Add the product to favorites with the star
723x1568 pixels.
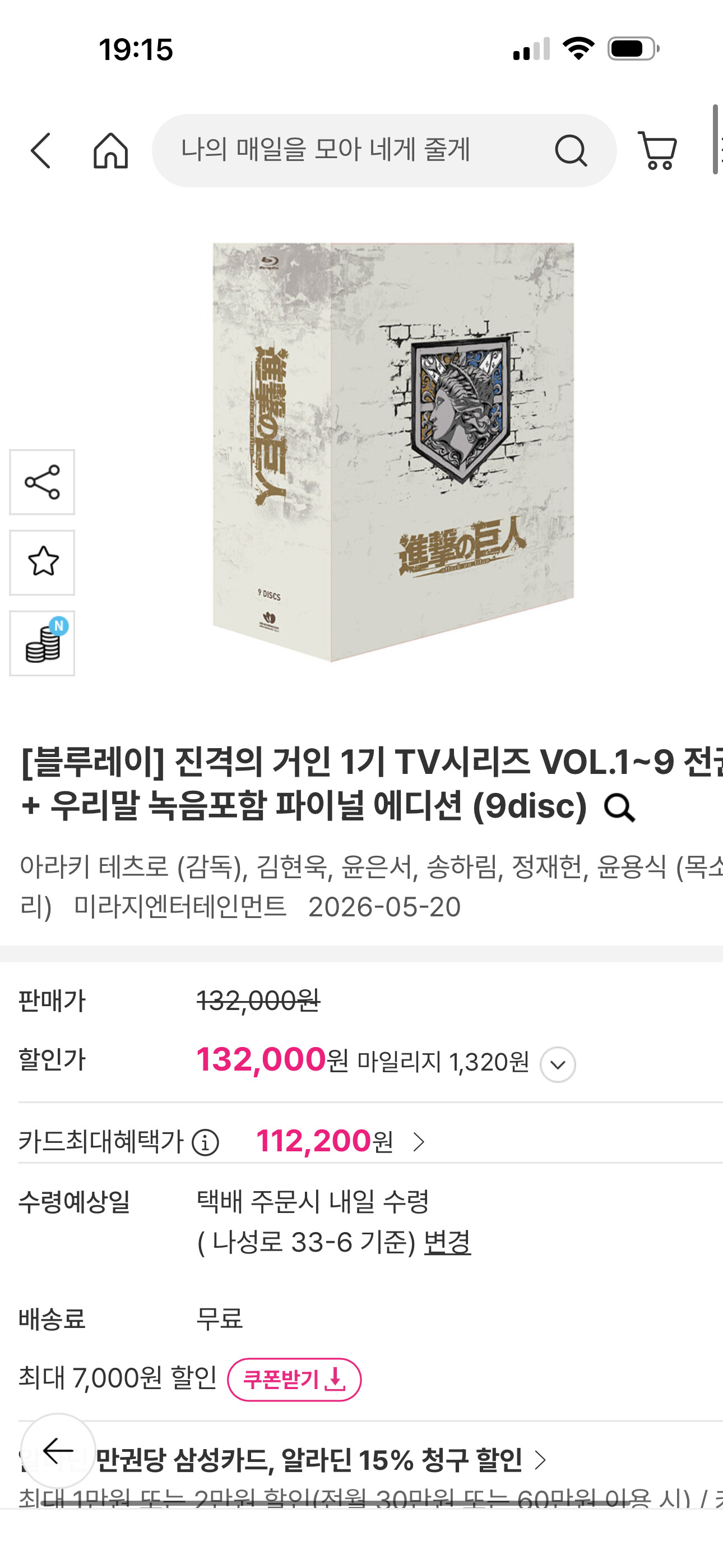(x=42, y=562)
